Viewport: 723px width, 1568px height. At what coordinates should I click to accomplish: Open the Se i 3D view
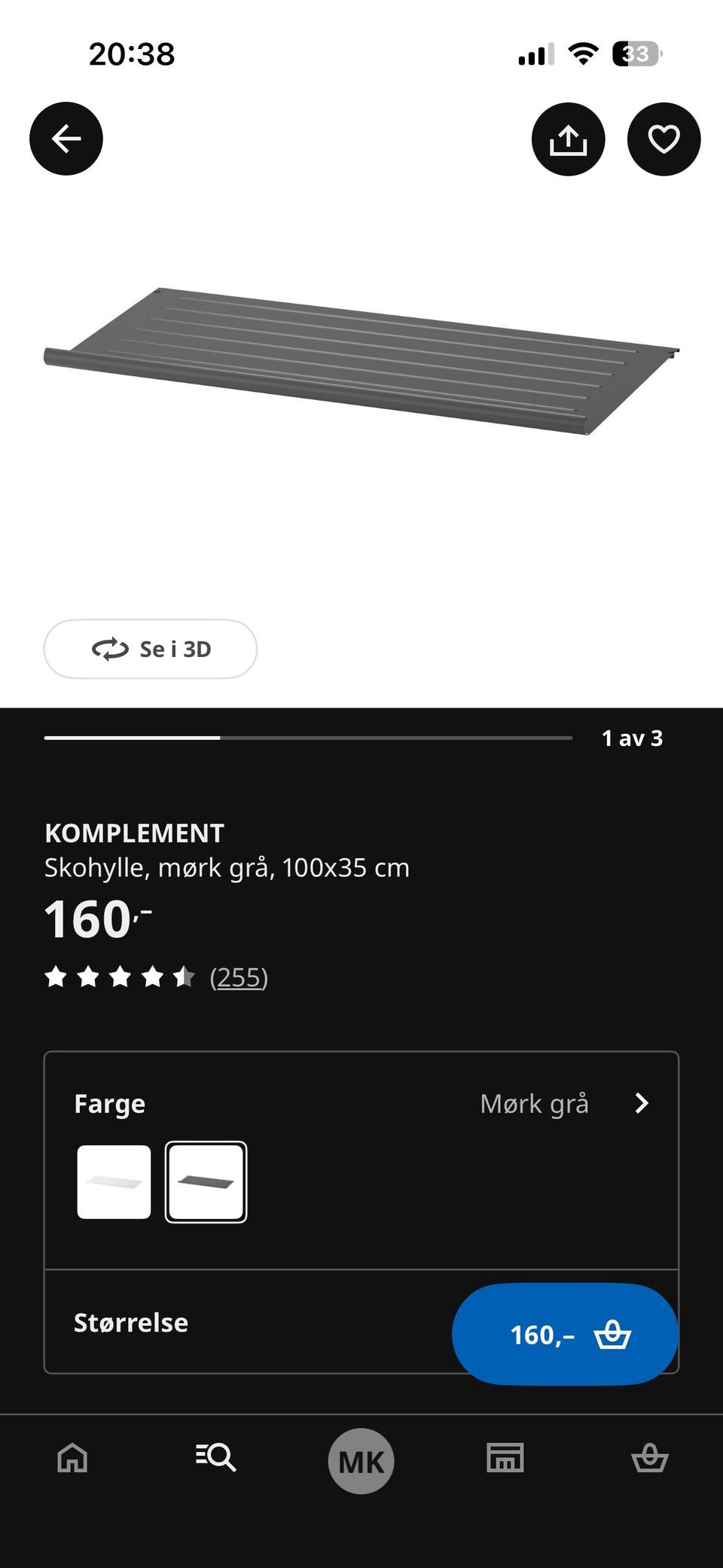(151, 649)
